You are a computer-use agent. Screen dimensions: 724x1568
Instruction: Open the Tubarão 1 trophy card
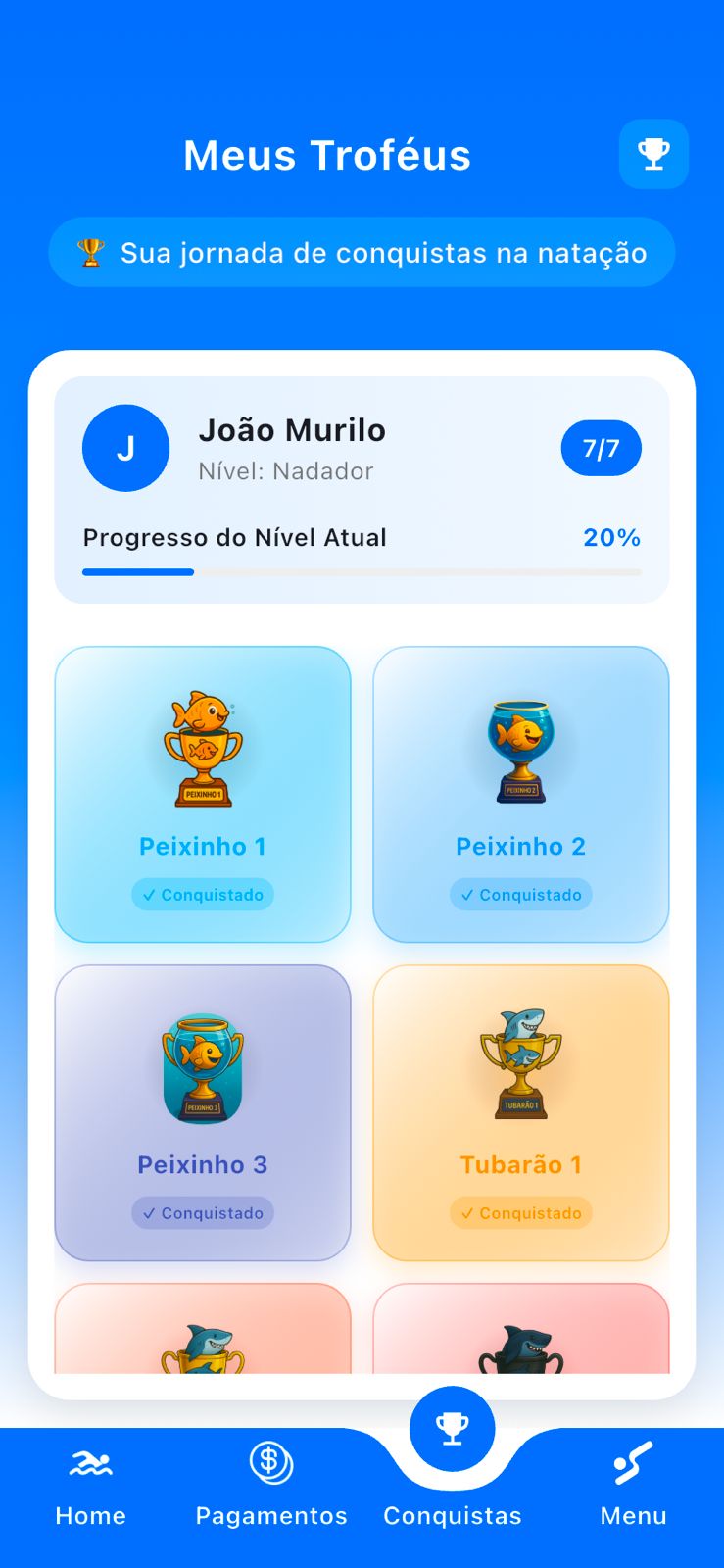point(521,1112)
